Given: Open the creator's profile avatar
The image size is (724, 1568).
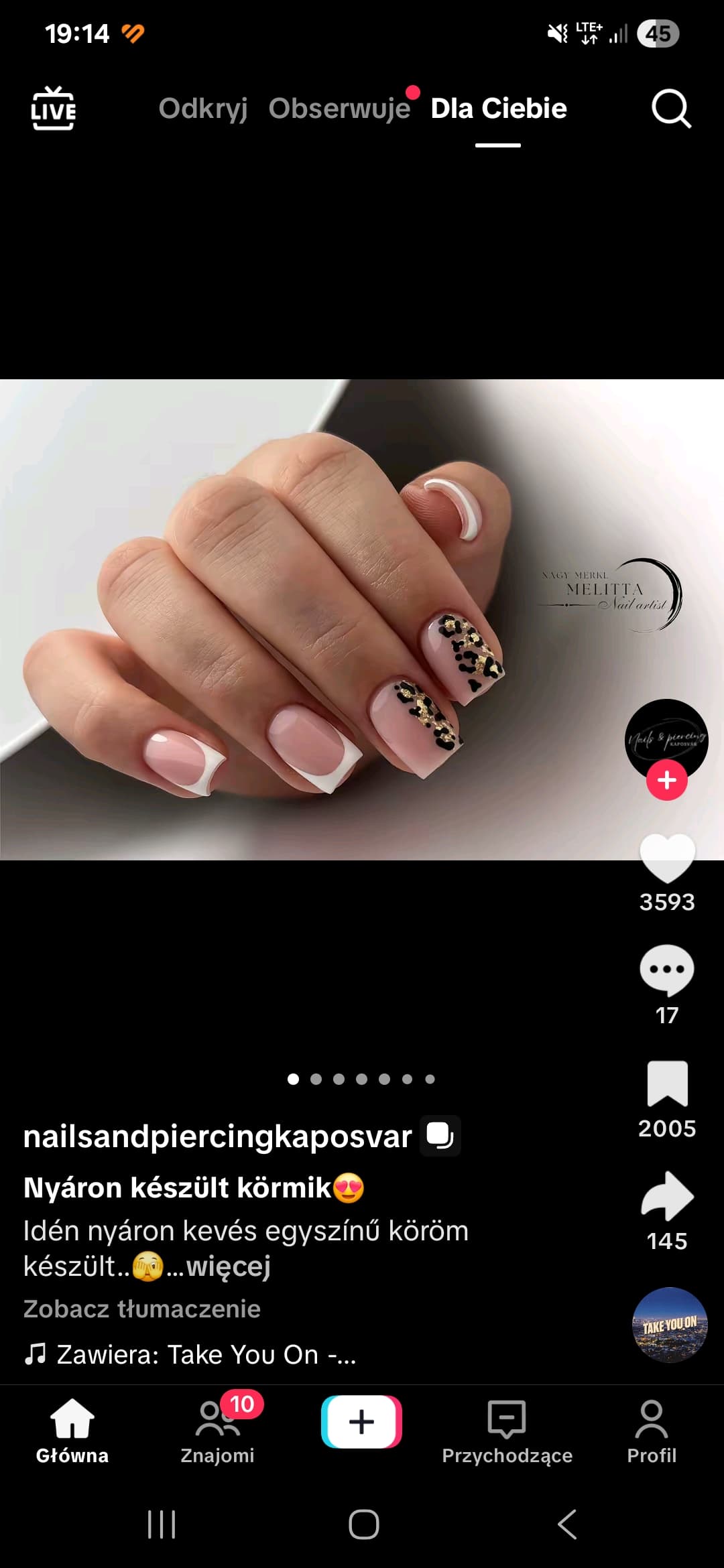Looking at the screenshot, I should [666, 739].
